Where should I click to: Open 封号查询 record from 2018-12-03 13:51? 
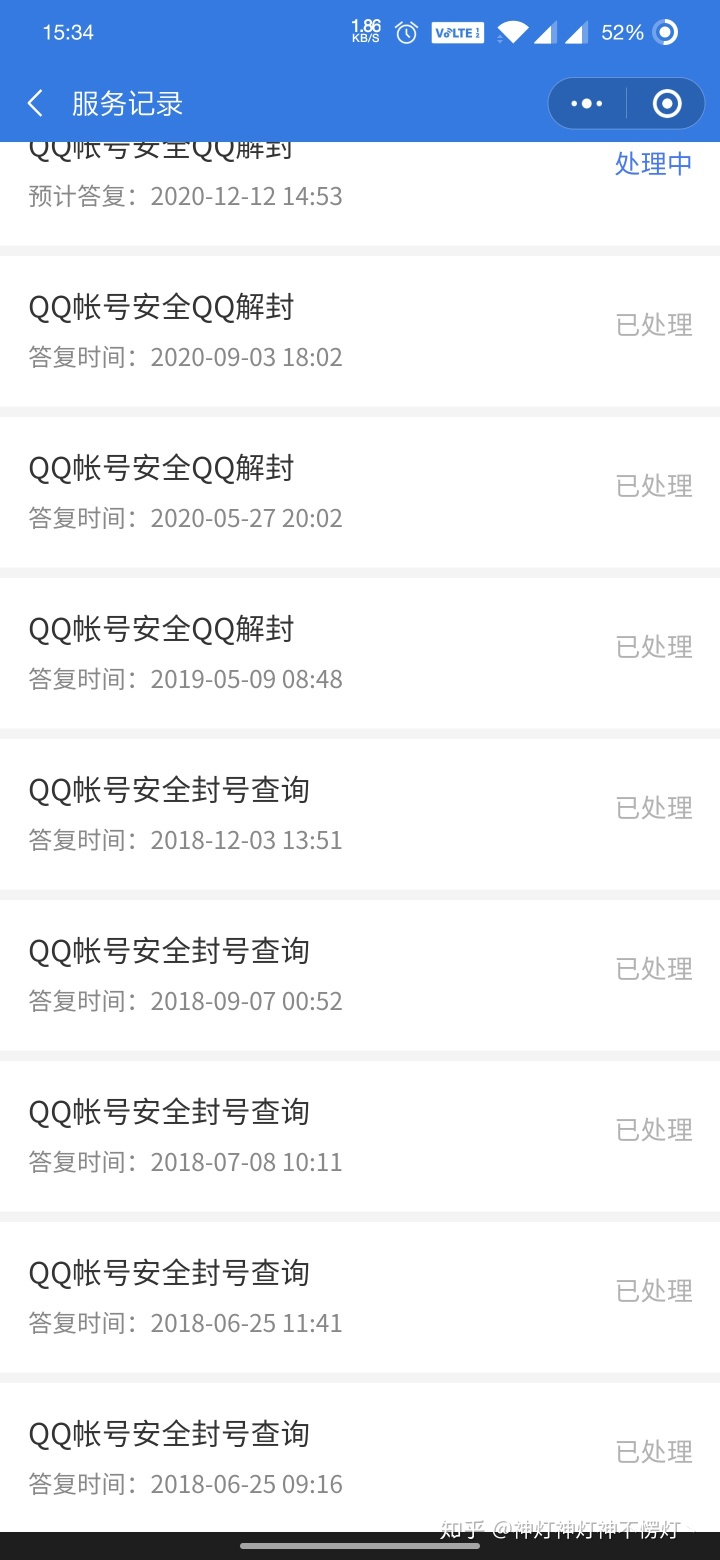[x=360, y=814]
